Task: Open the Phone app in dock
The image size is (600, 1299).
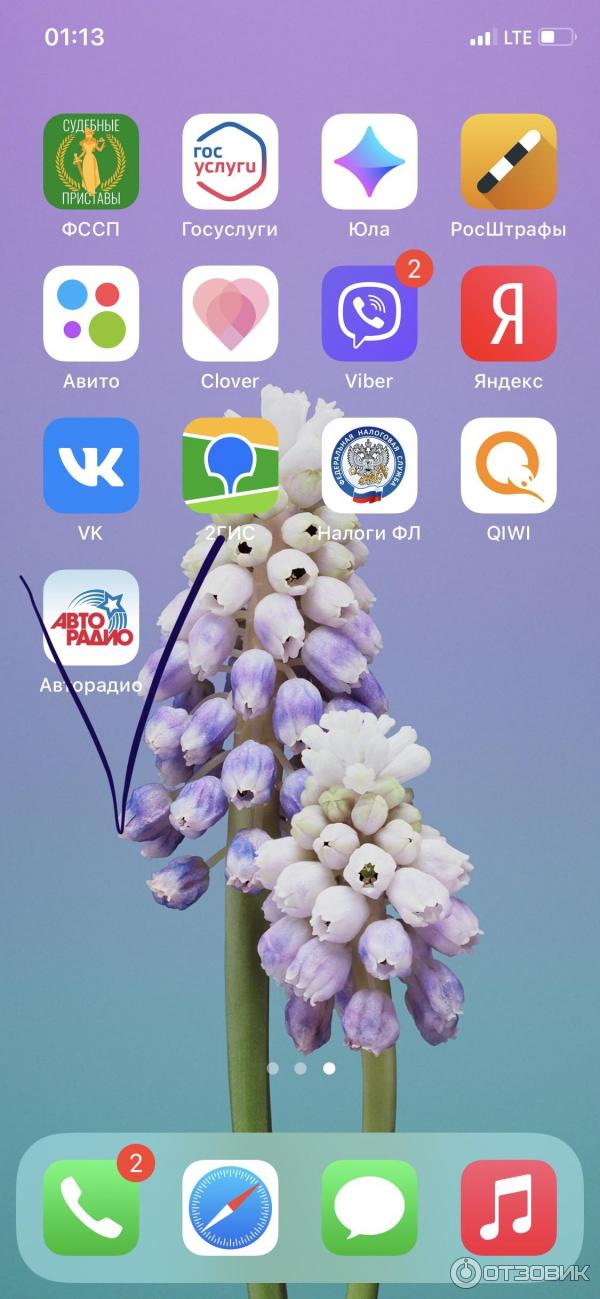Action: pos(91,1207)
